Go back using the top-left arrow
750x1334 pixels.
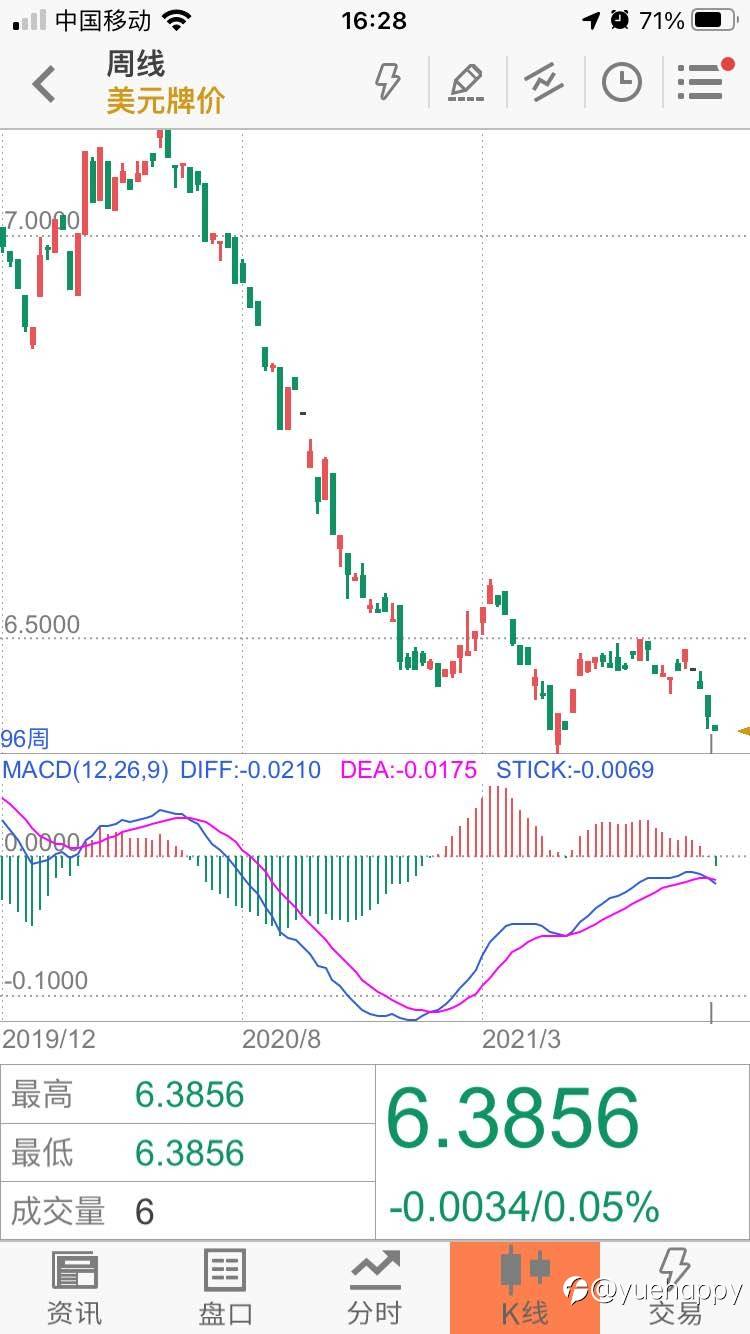(x=44, y=84)
